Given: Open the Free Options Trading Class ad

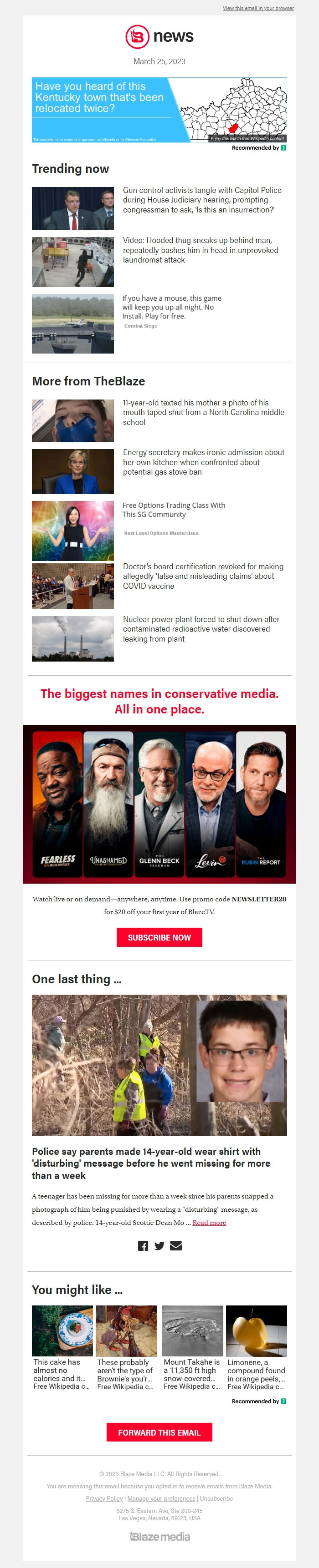Looking at the screenshot, I should tap(173, 510).
